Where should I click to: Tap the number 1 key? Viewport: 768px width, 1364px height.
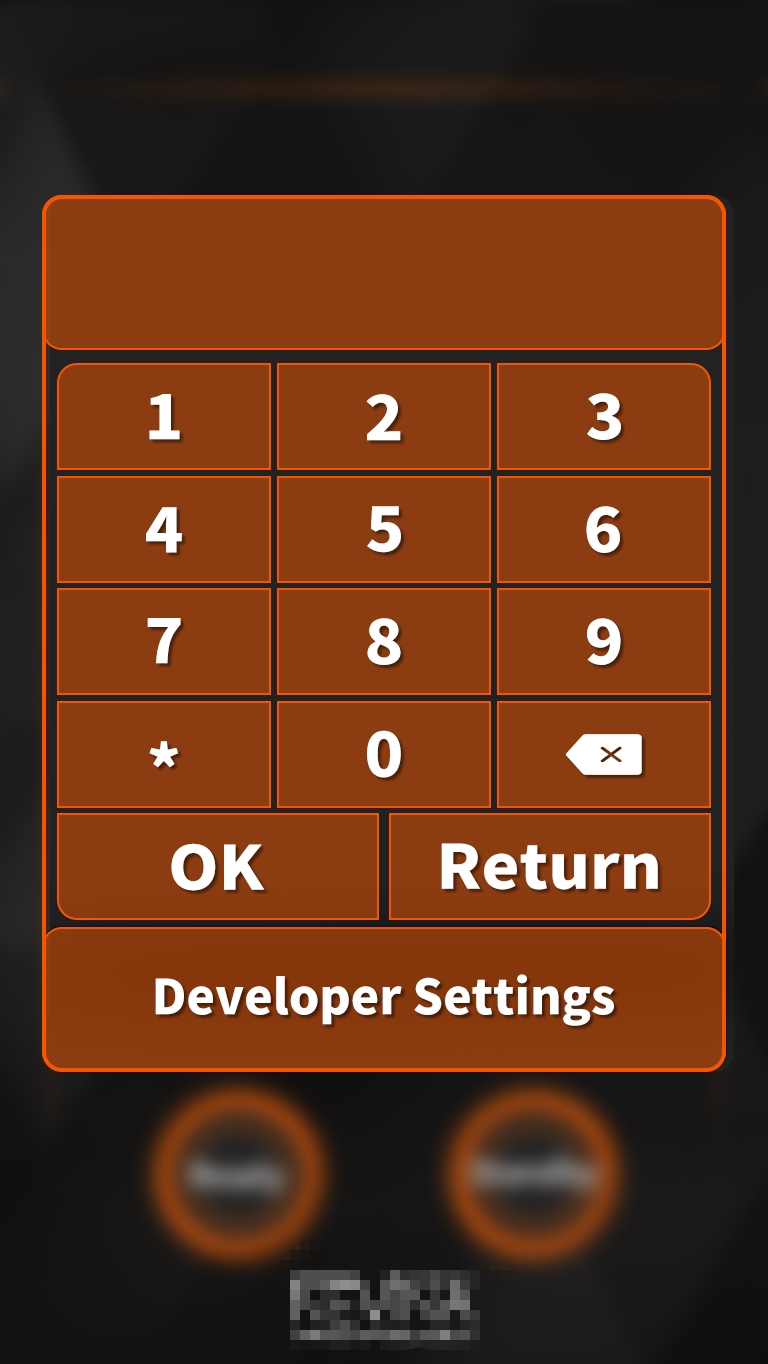coord(164,417)
